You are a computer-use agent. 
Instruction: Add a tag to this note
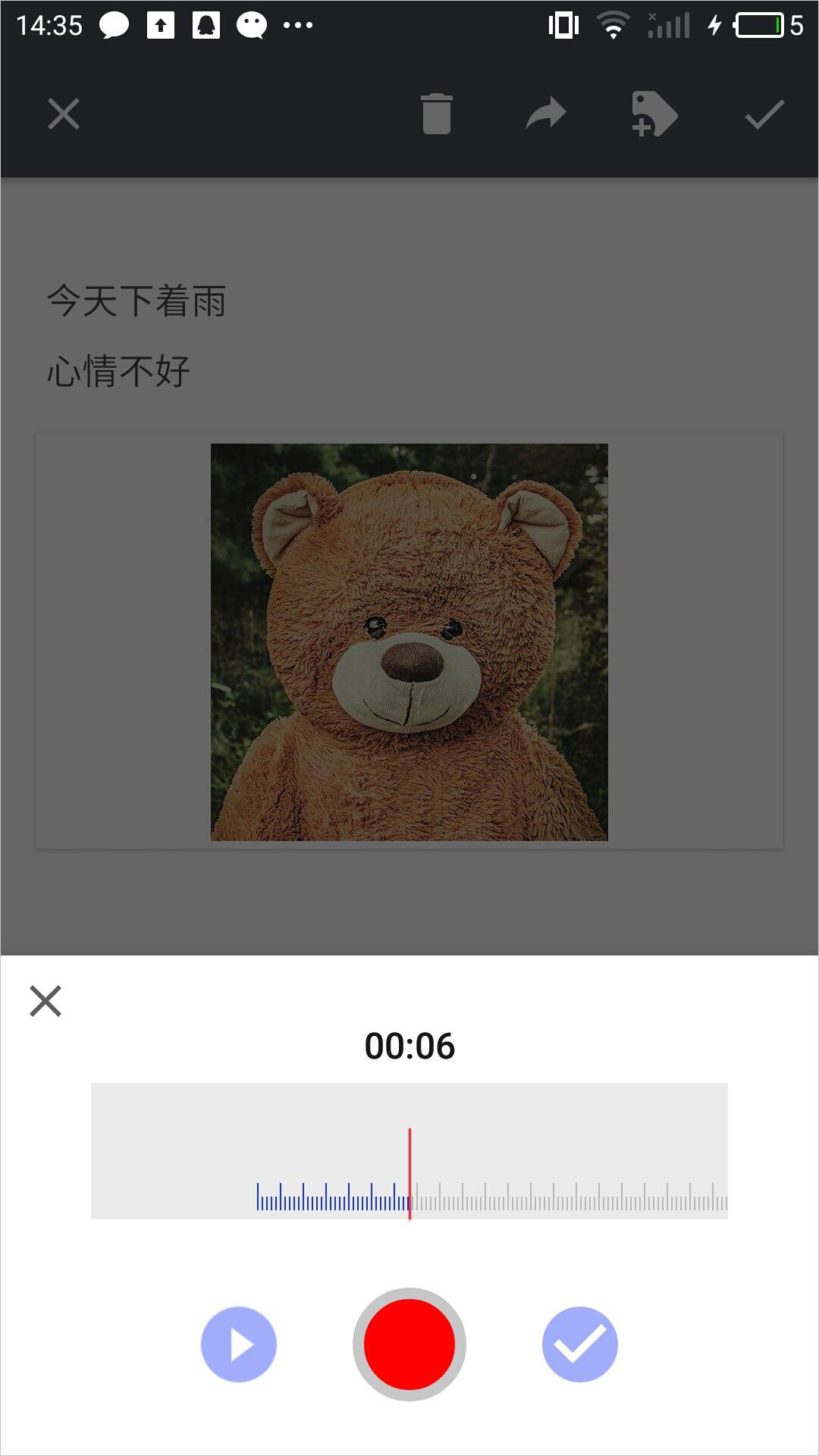(x=654, y=115)
